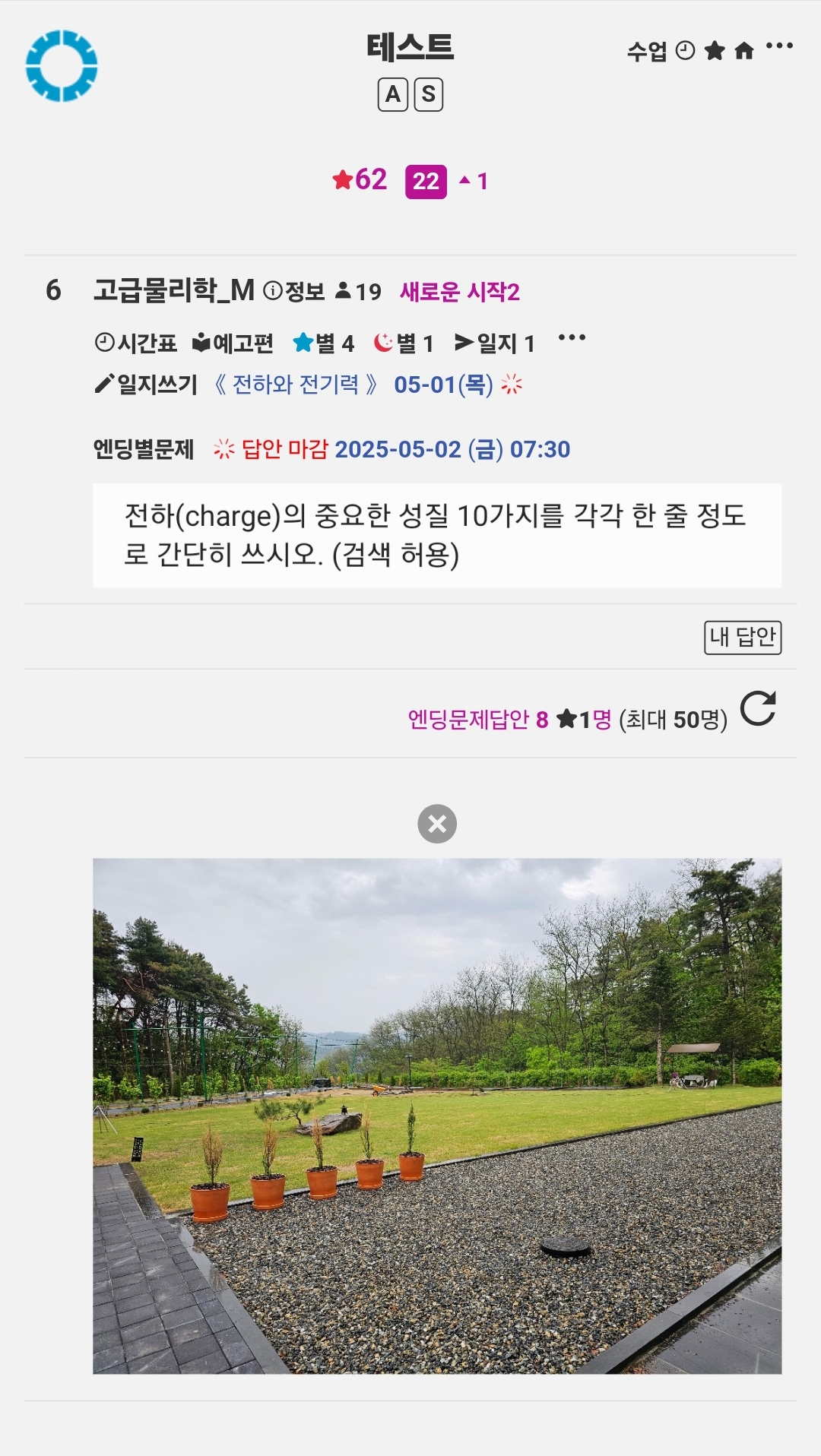Open 엔딩문제답안 8 answers
Viewport: 821px width, 1456px height.
(x=478, y=719)
